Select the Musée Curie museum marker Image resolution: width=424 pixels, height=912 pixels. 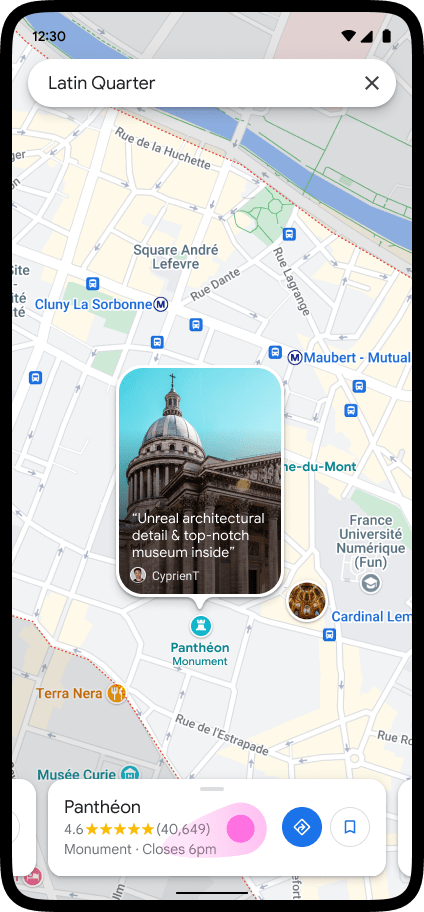(x=130, y=774)
